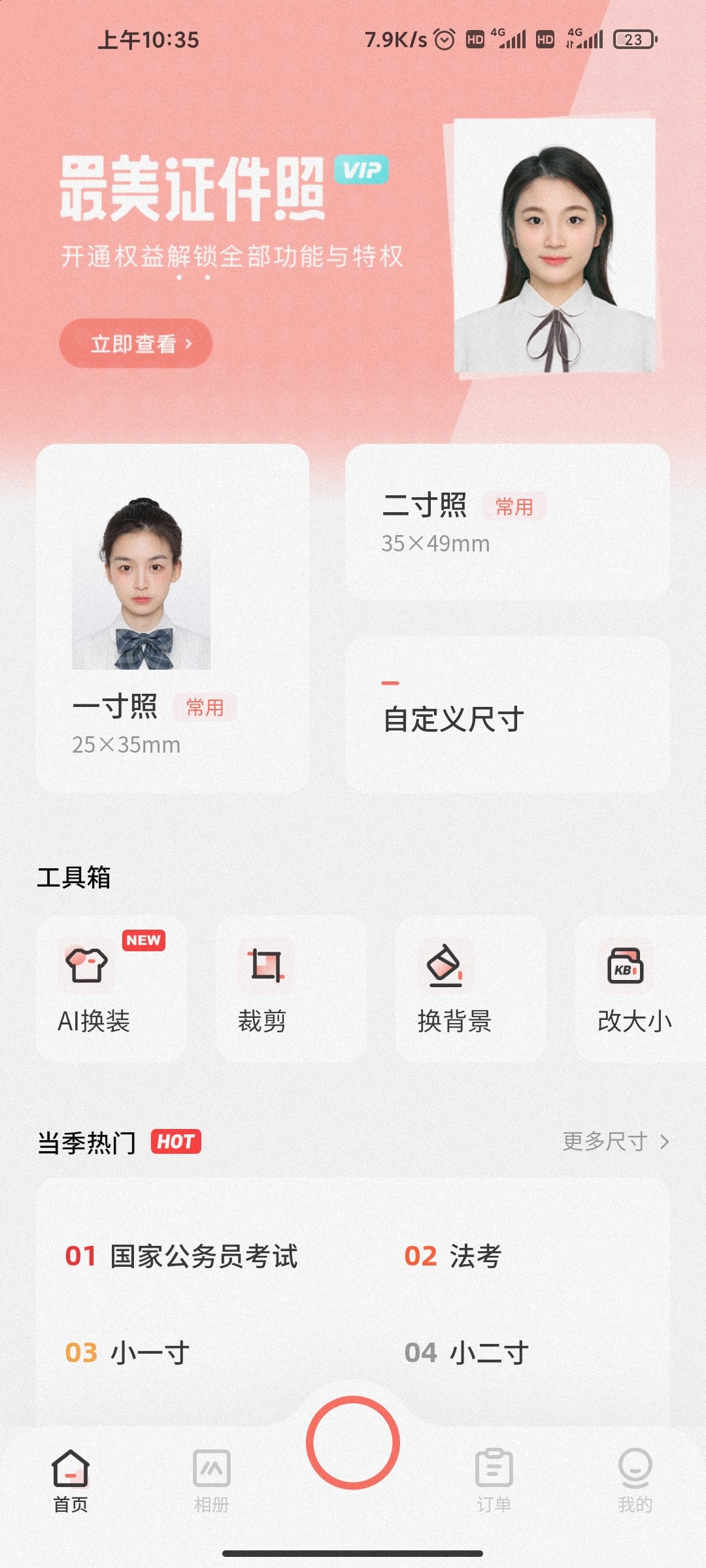Open the 一寸照 25×35mm card
Image resolution: width=706 pixels, height=1568 pixels.
(172, 618)
